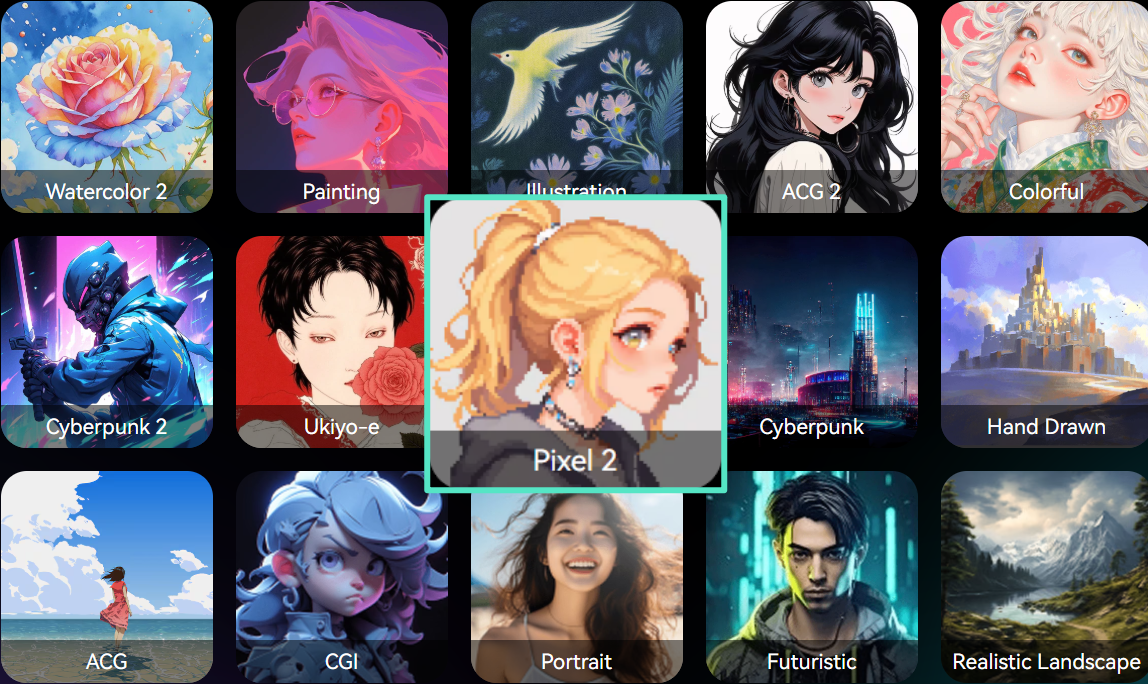This screenshot has width=1148, height=684.
Task: Apply the CGI style
Action: (x=341, y=577)
